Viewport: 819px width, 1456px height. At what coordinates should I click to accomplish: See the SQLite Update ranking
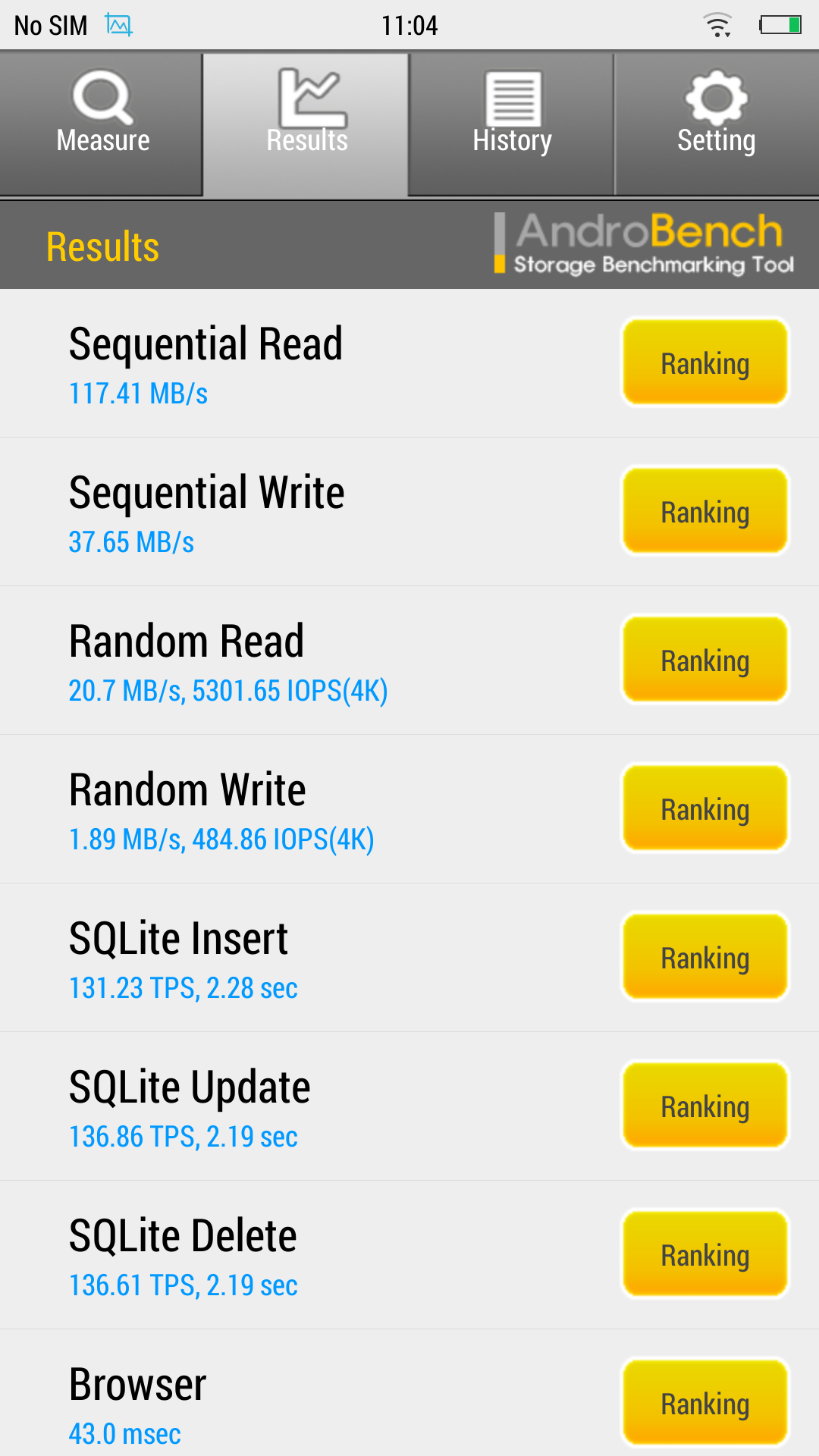[705, 1106]
